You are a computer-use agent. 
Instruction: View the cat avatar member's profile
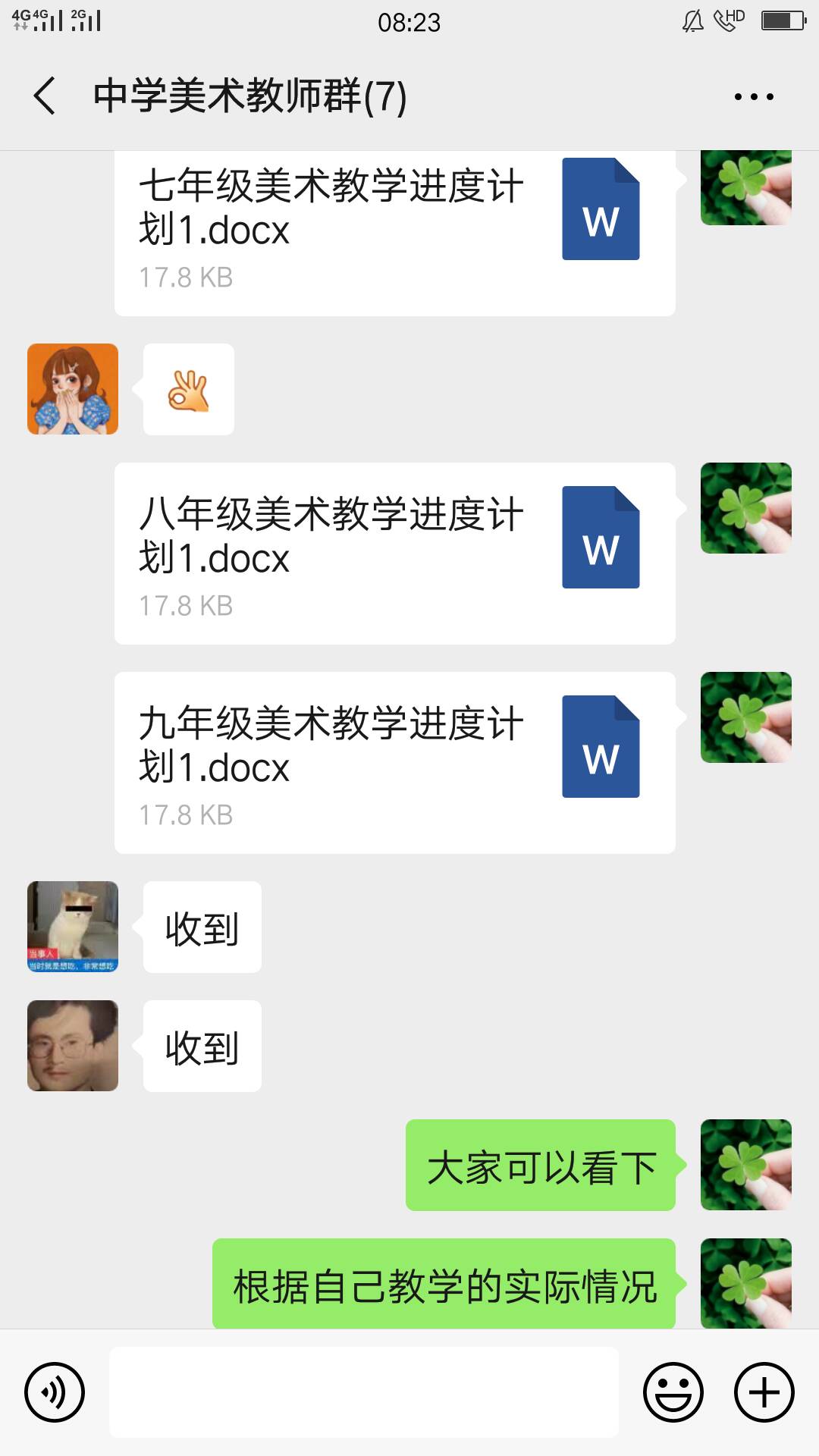pyautogui.click(x=73, y=927)
